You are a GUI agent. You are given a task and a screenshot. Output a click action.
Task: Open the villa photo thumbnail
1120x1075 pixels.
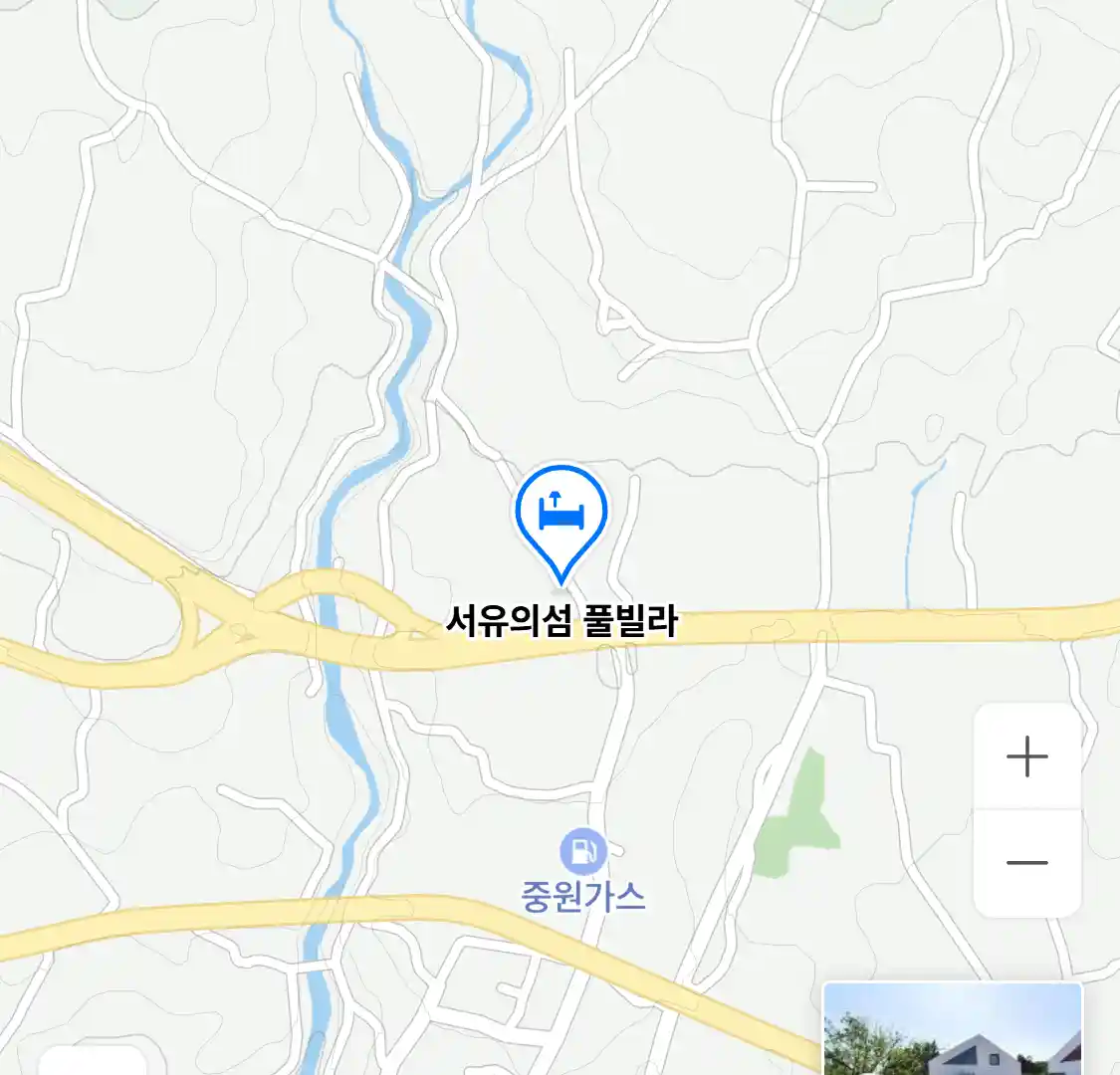pos(953,1030)
